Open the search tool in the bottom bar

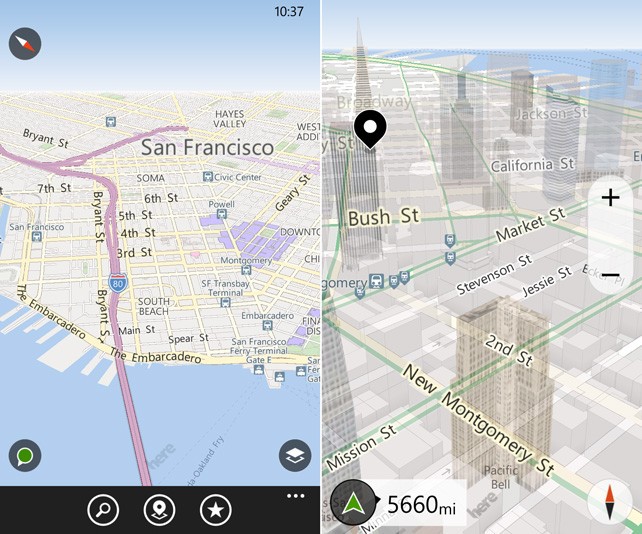(x=103, y=510)
